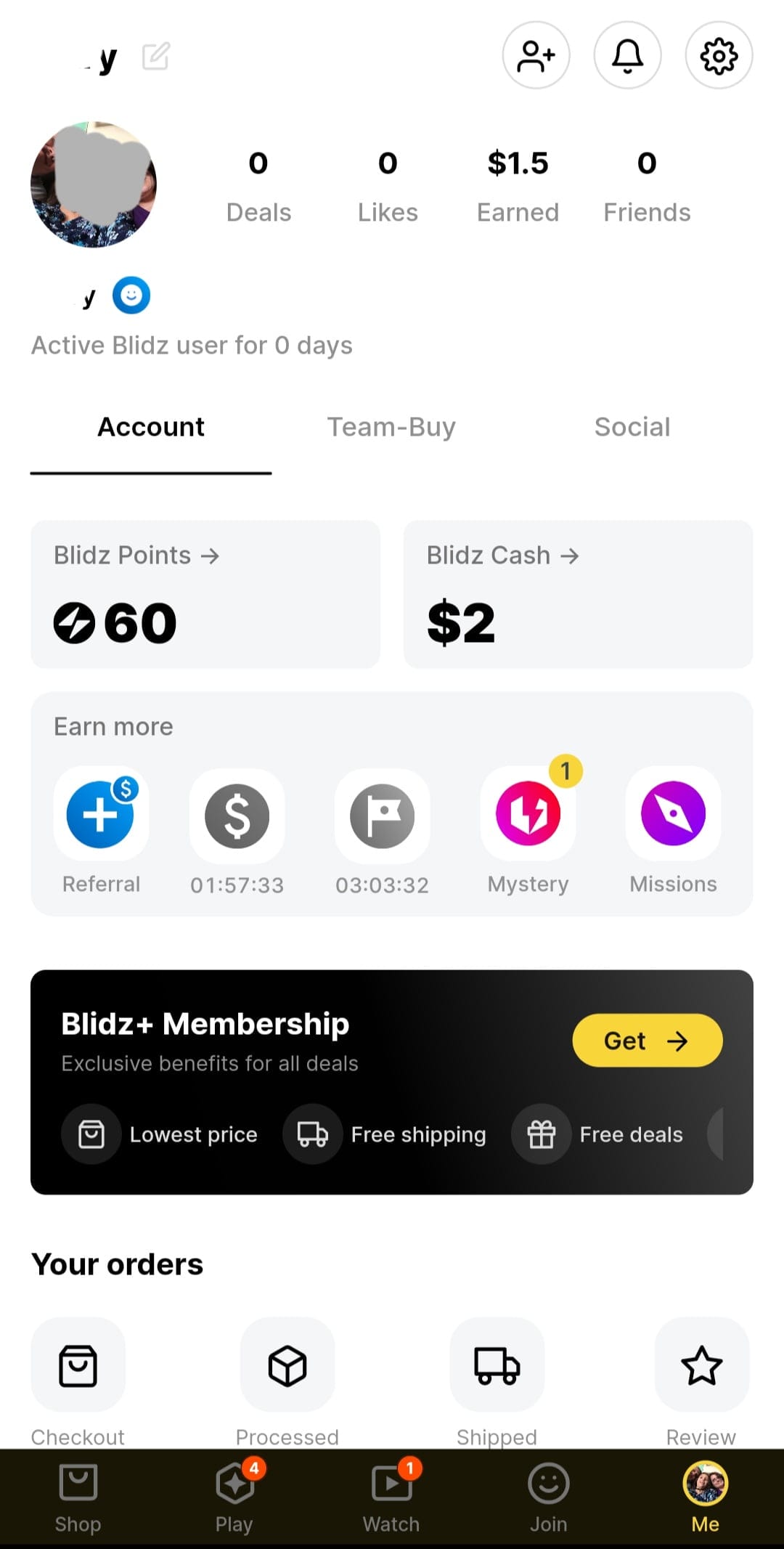Go to the Shop tab
Viewport: 784px width, 1549px height.
pyautogui.click(x=78, y=1498)
